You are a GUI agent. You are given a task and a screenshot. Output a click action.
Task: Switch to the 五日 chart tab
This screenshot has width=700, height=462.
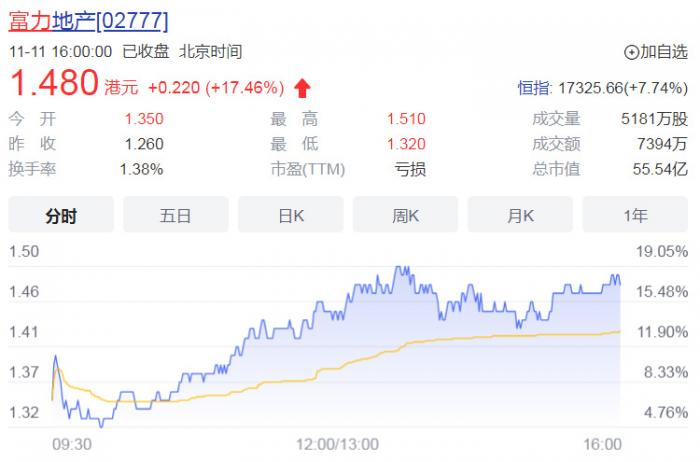pyautogui.click(x=176, y=215)
